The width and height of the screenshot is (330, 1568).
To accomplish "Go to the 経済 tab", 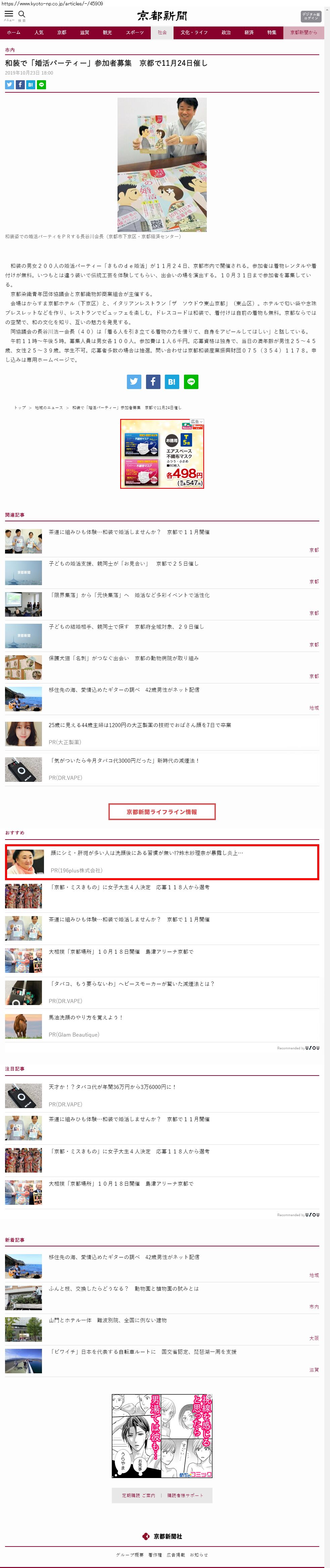I will tap(248, 32).
